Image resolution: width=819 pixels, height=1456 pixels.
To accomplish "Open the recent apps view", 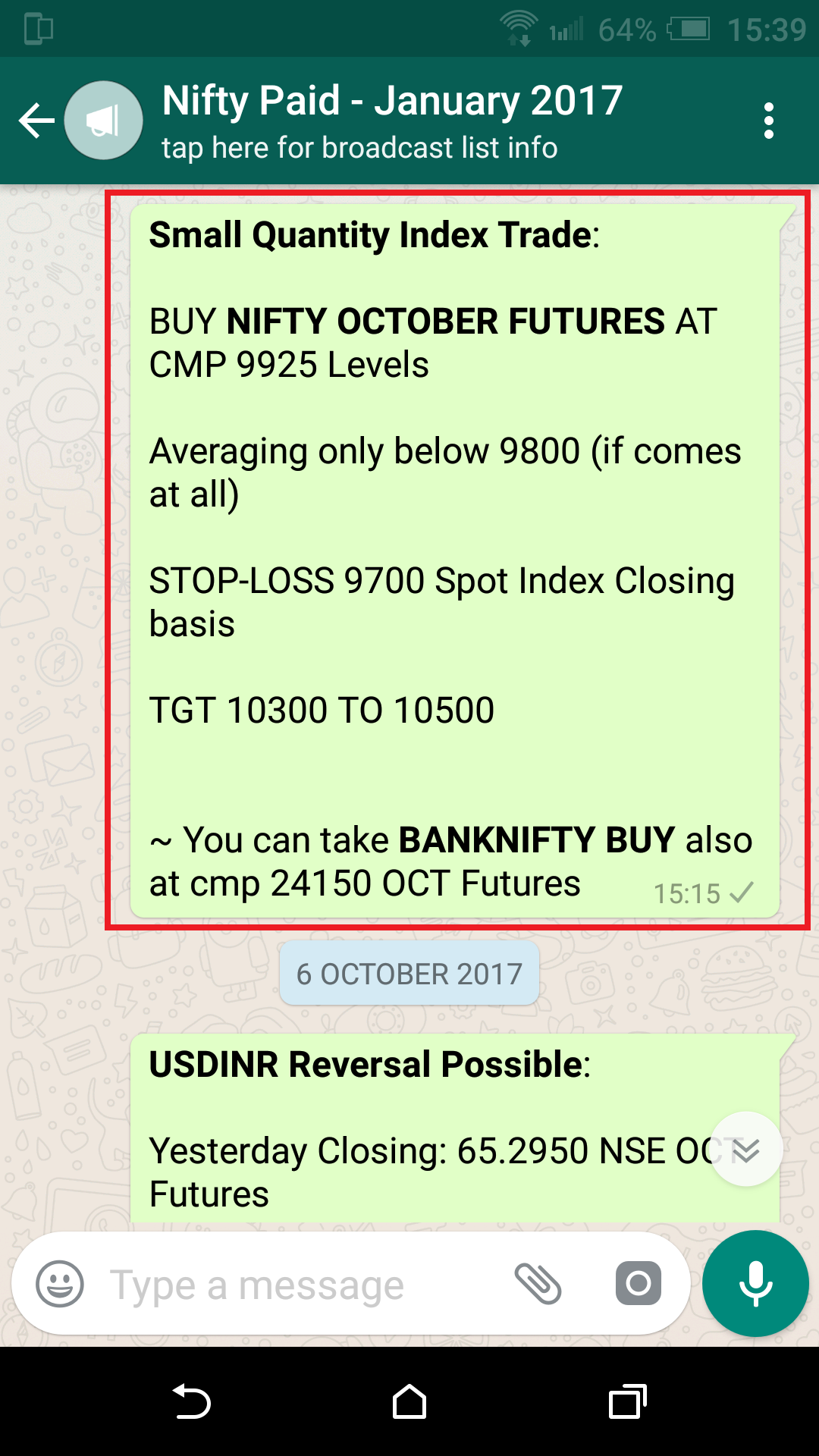I will [627, 1401].
